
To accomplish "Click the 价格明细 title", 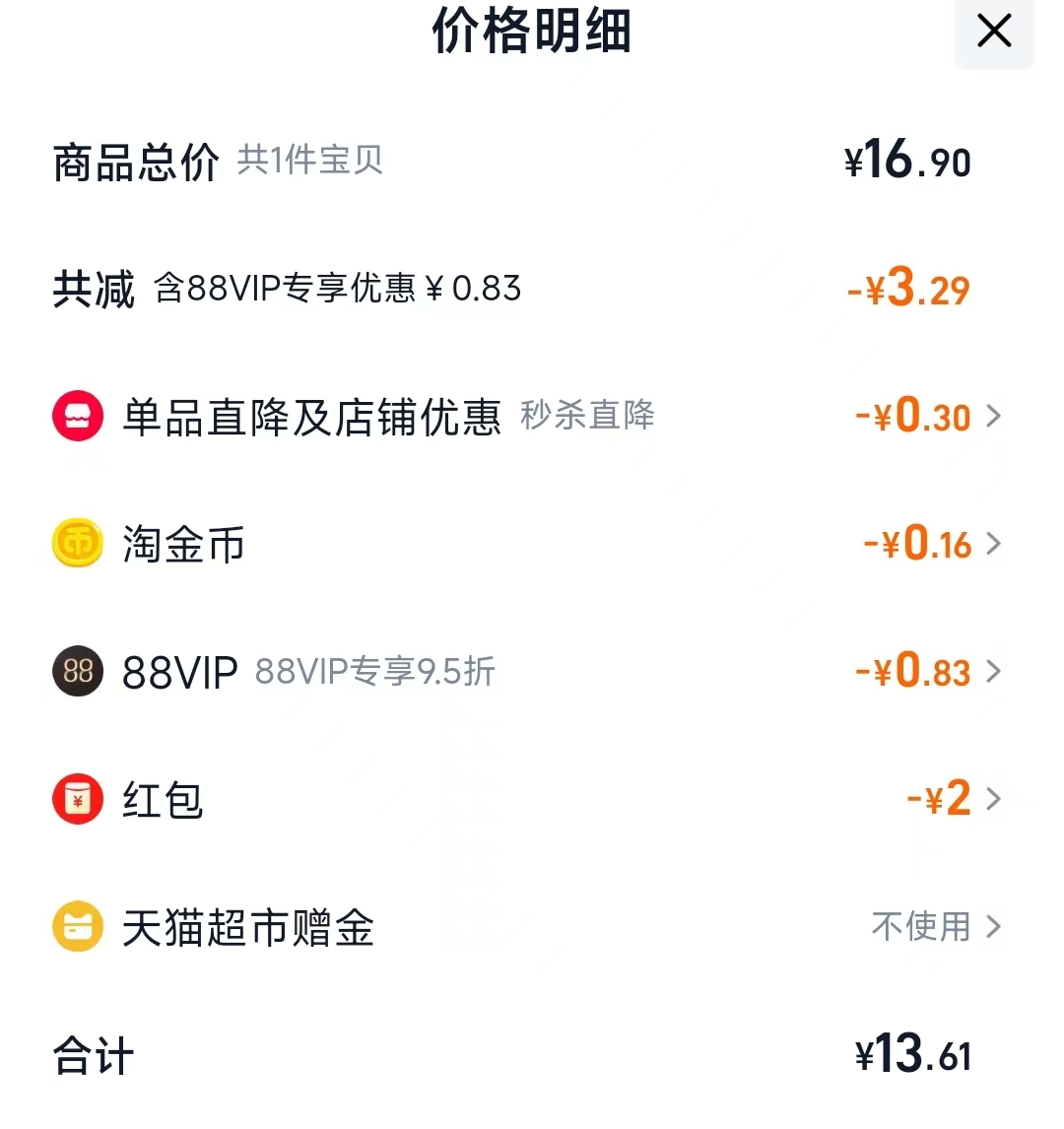I will 531,33.
